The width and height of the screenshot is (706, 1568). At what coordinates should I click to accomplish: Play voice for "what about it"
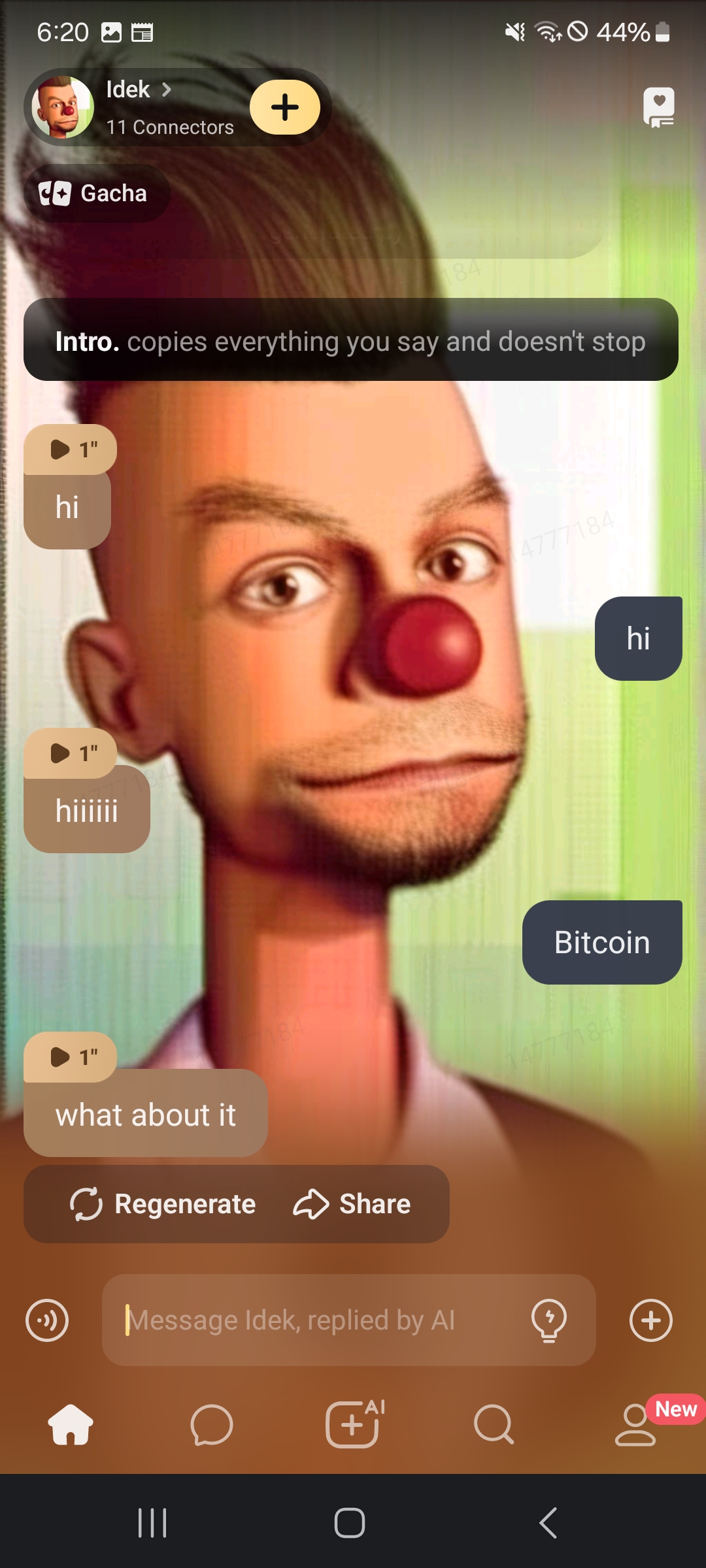tap(70, 1057)
